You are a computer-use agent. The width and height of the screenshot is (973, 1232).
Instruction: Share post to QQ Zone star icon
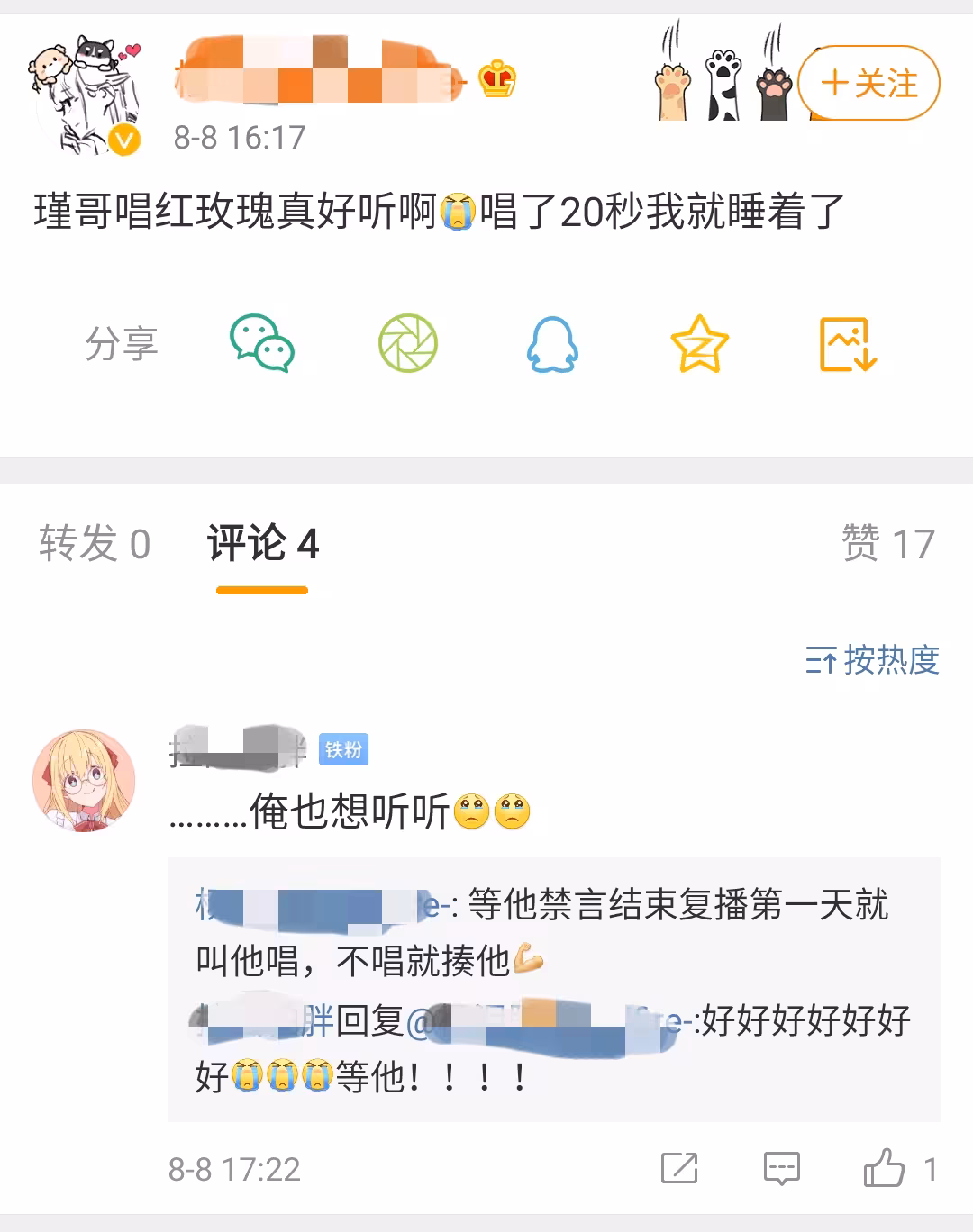click(x=699, y=343)
